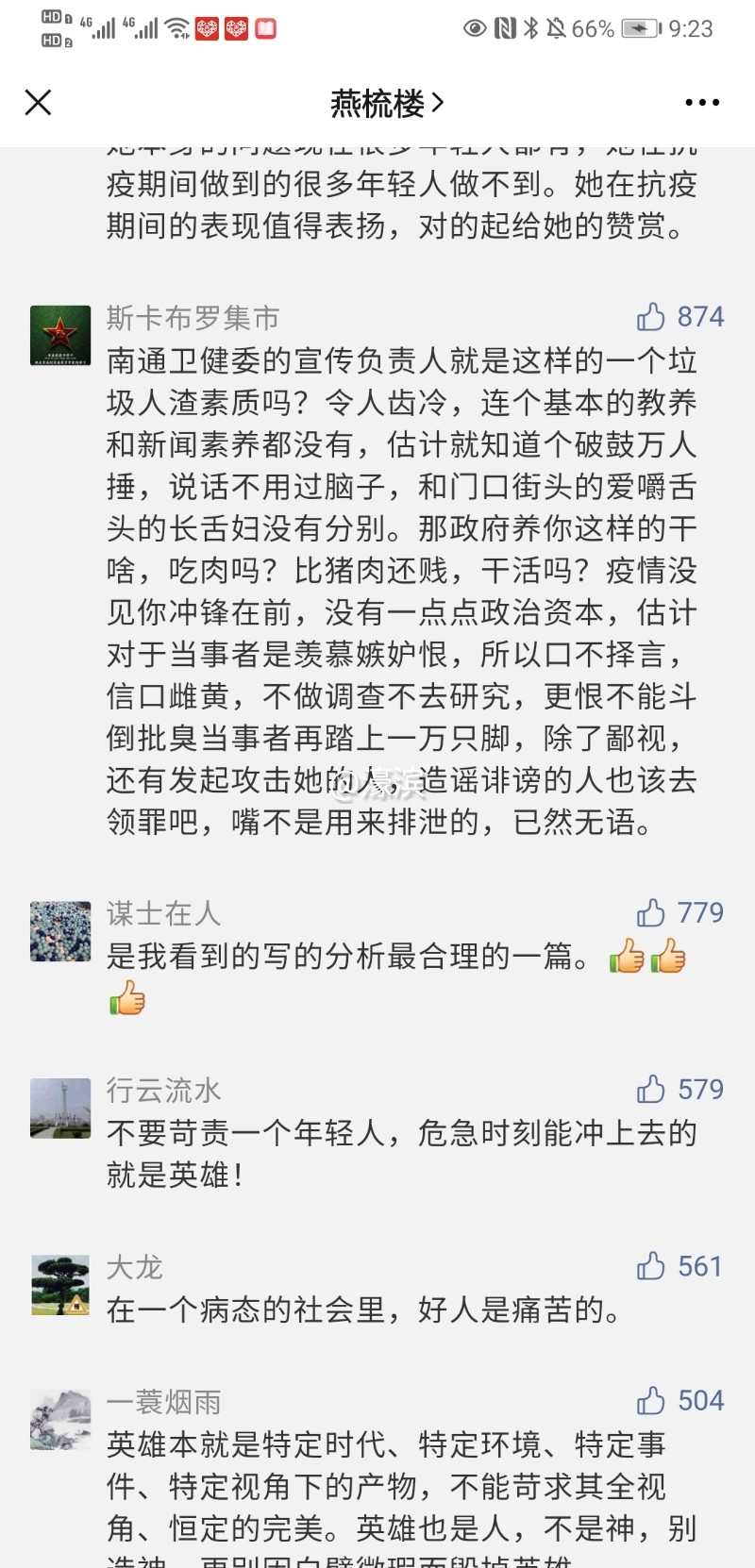
Task: Like the comment by 一蓑烟雨
Action: point(651,1401)
